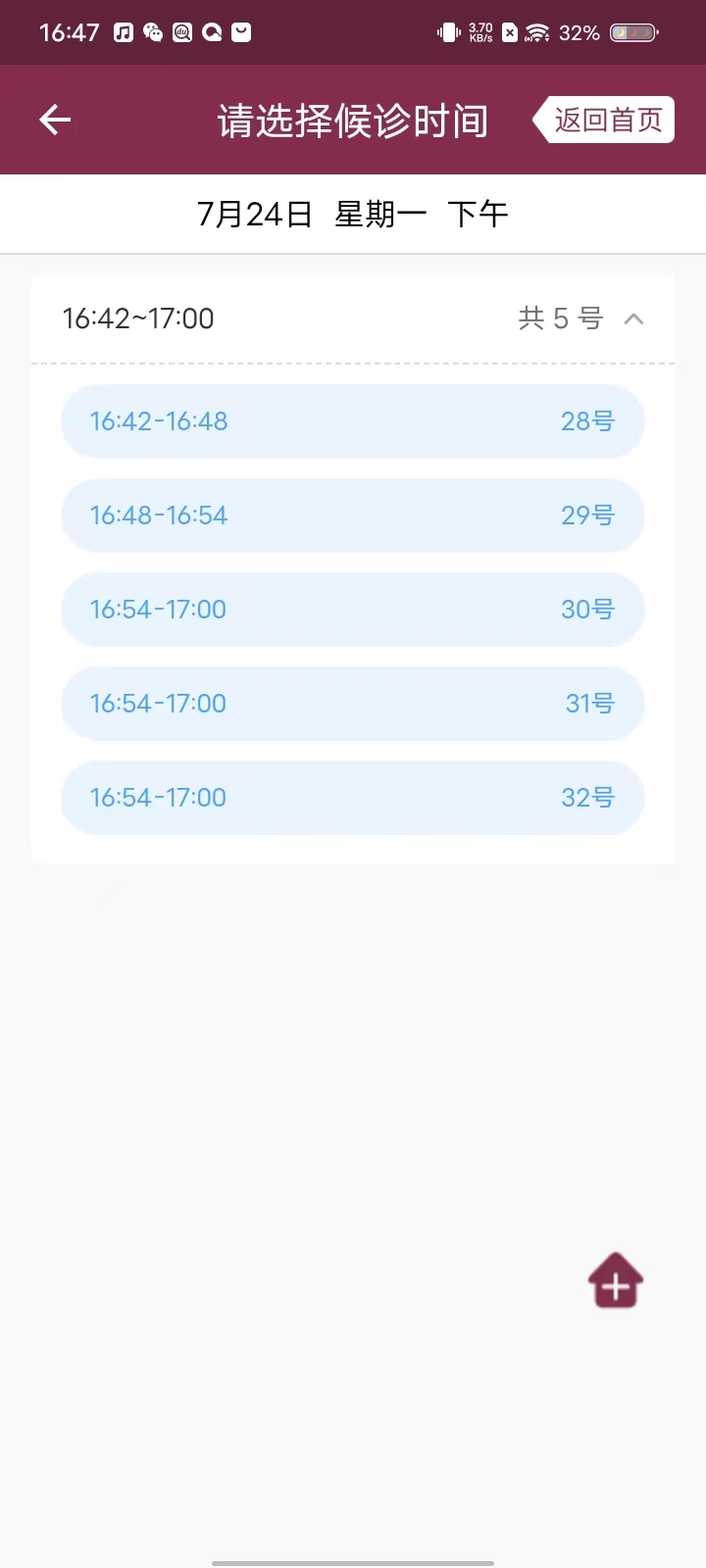Select appointment slot 28号 at 16:42-16:48
Image resolution: width=706 pixels, height=1568 pixels.
click(353, 420)
